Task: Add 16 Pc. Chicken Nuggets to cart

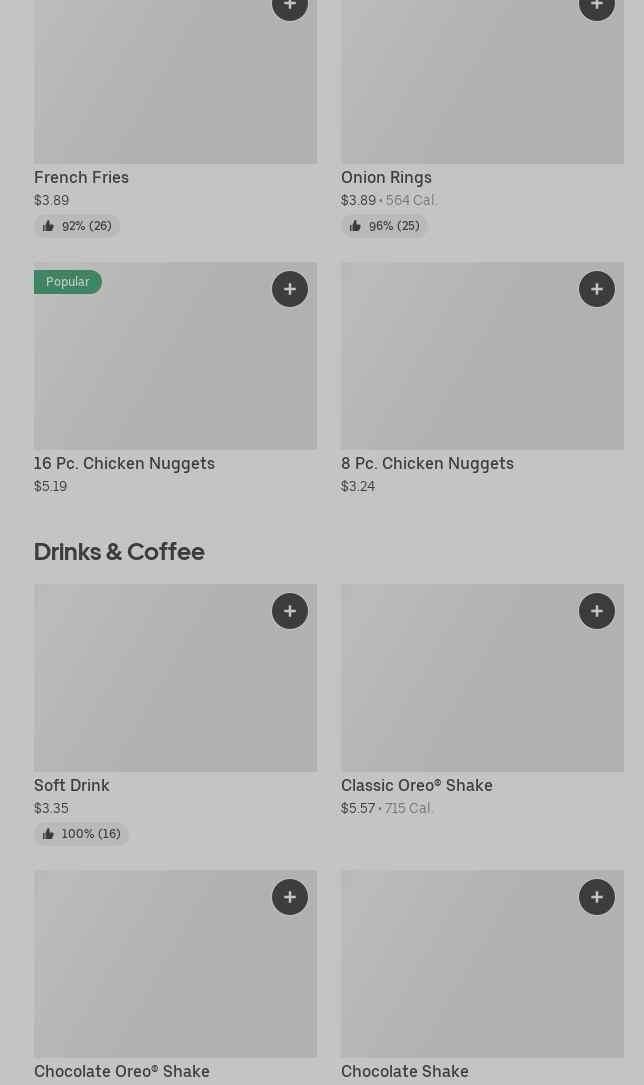Action: (x=290, y=289)
